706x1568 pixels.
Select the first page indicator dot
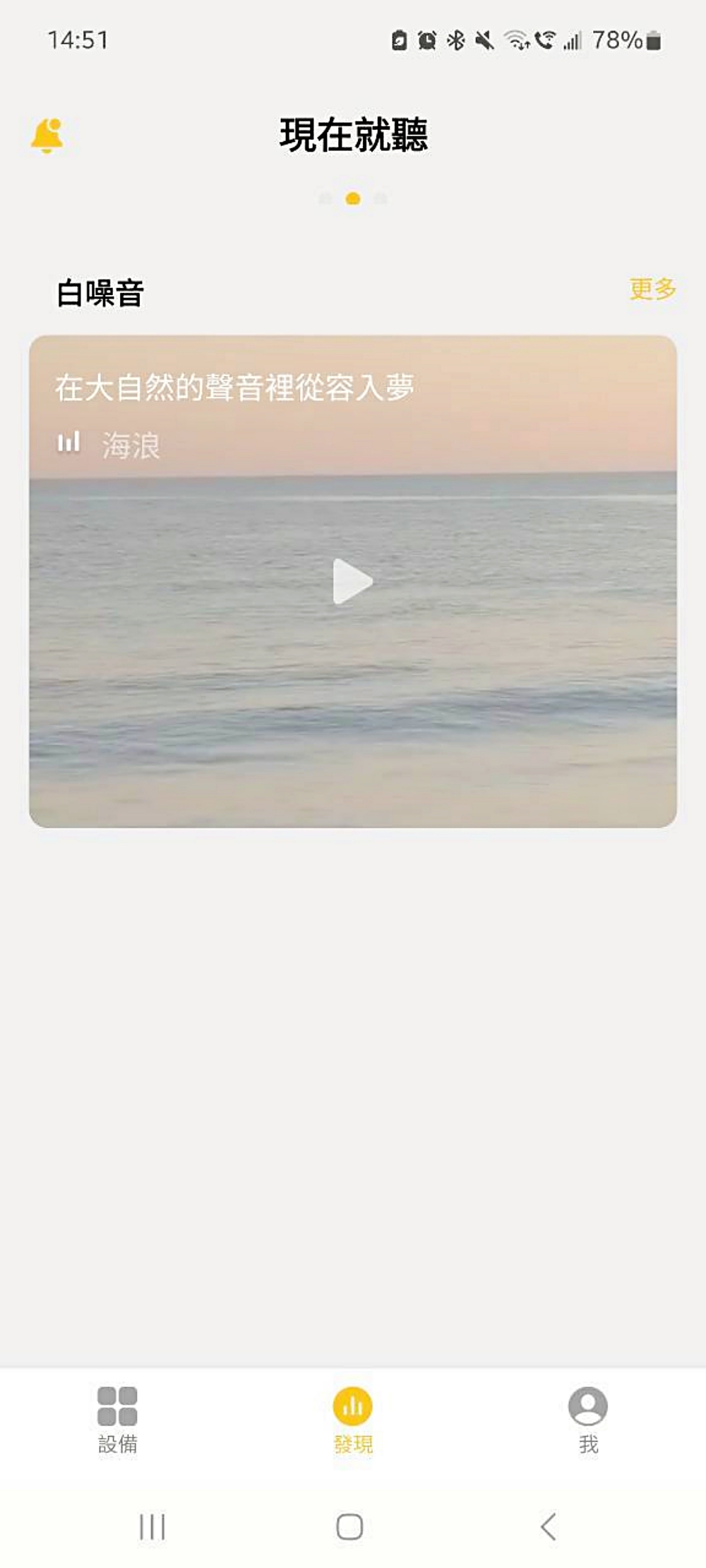point(325,196)
